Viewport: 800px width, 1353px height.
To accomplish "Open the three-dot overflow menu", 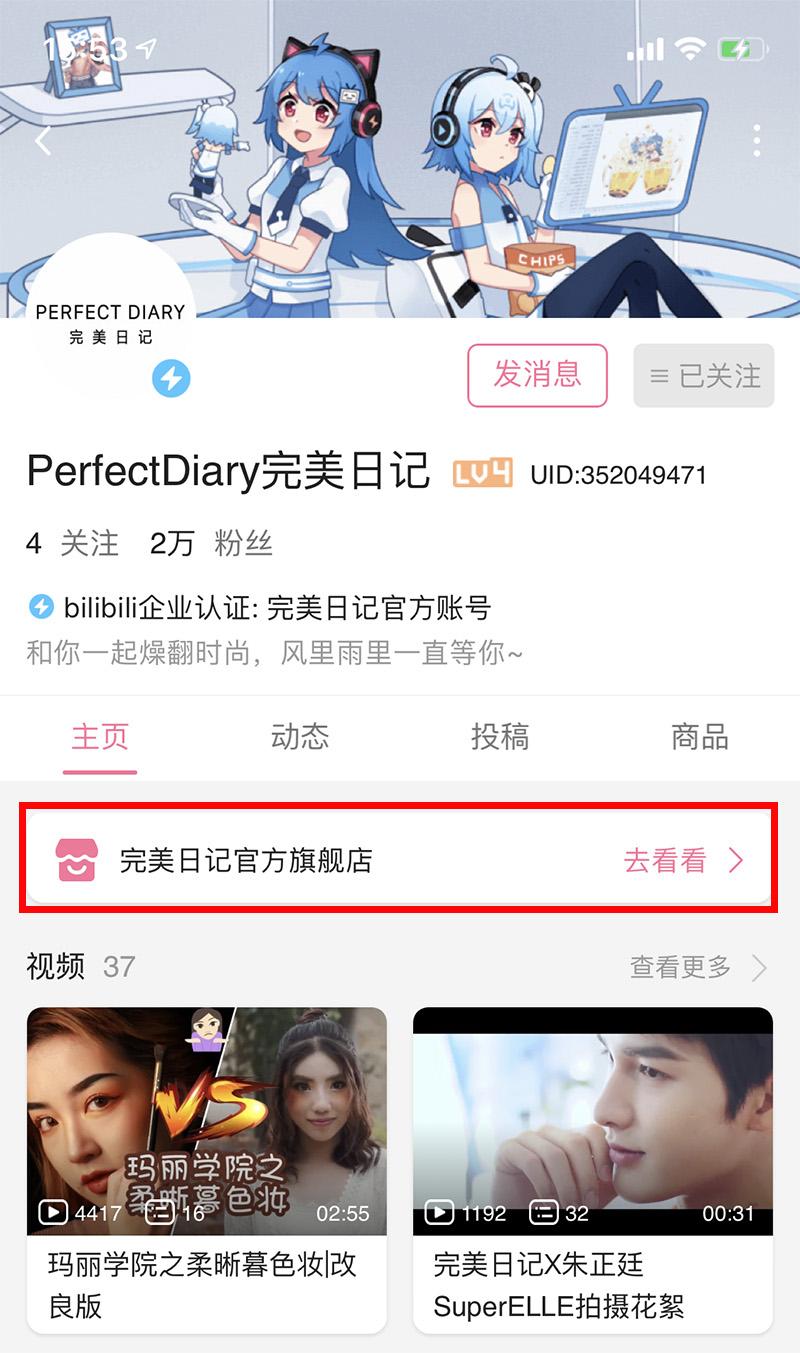I will click(757, 141).
